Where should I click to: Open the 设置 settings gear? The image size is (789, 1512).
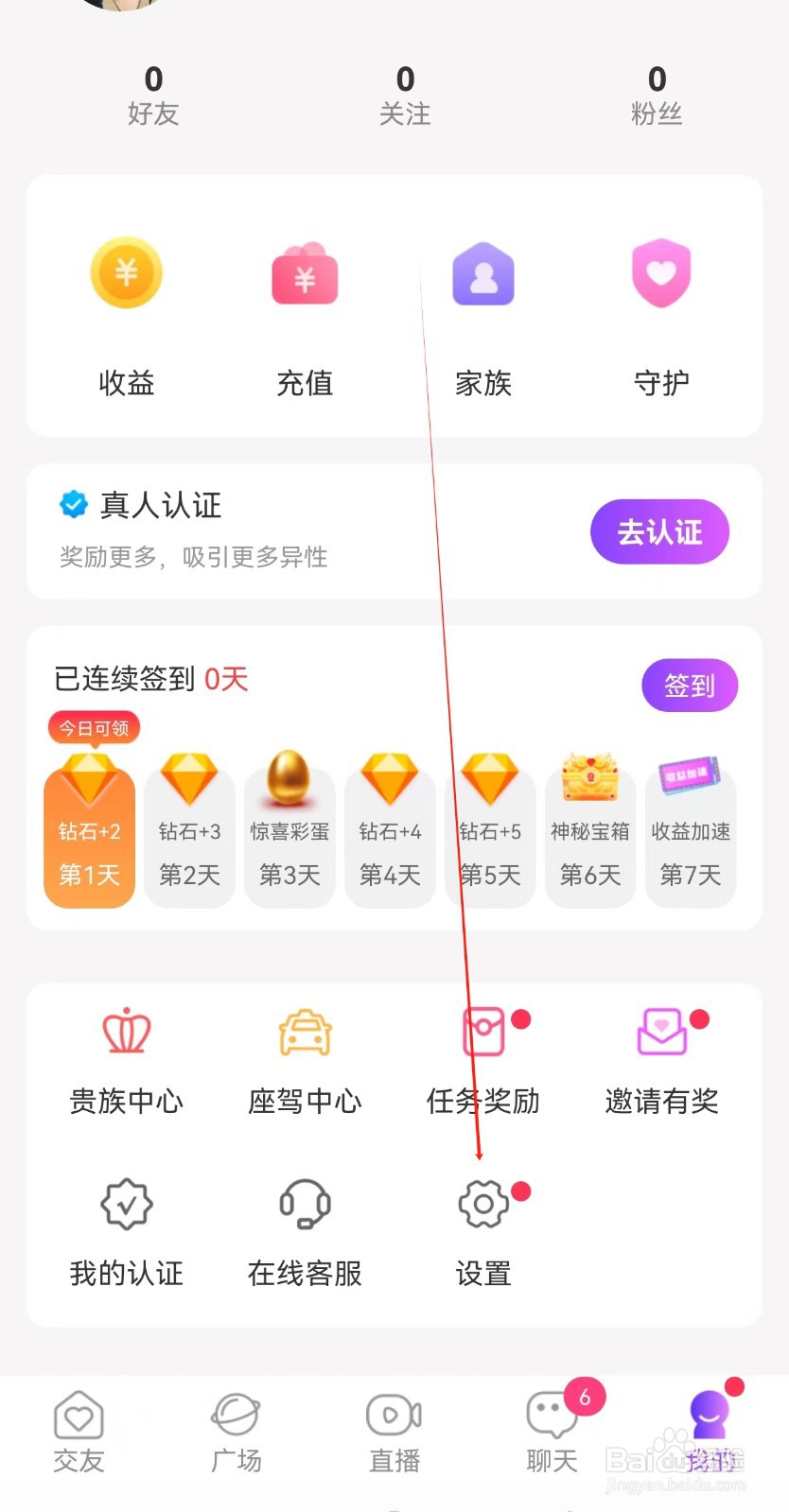point(482,1205)
